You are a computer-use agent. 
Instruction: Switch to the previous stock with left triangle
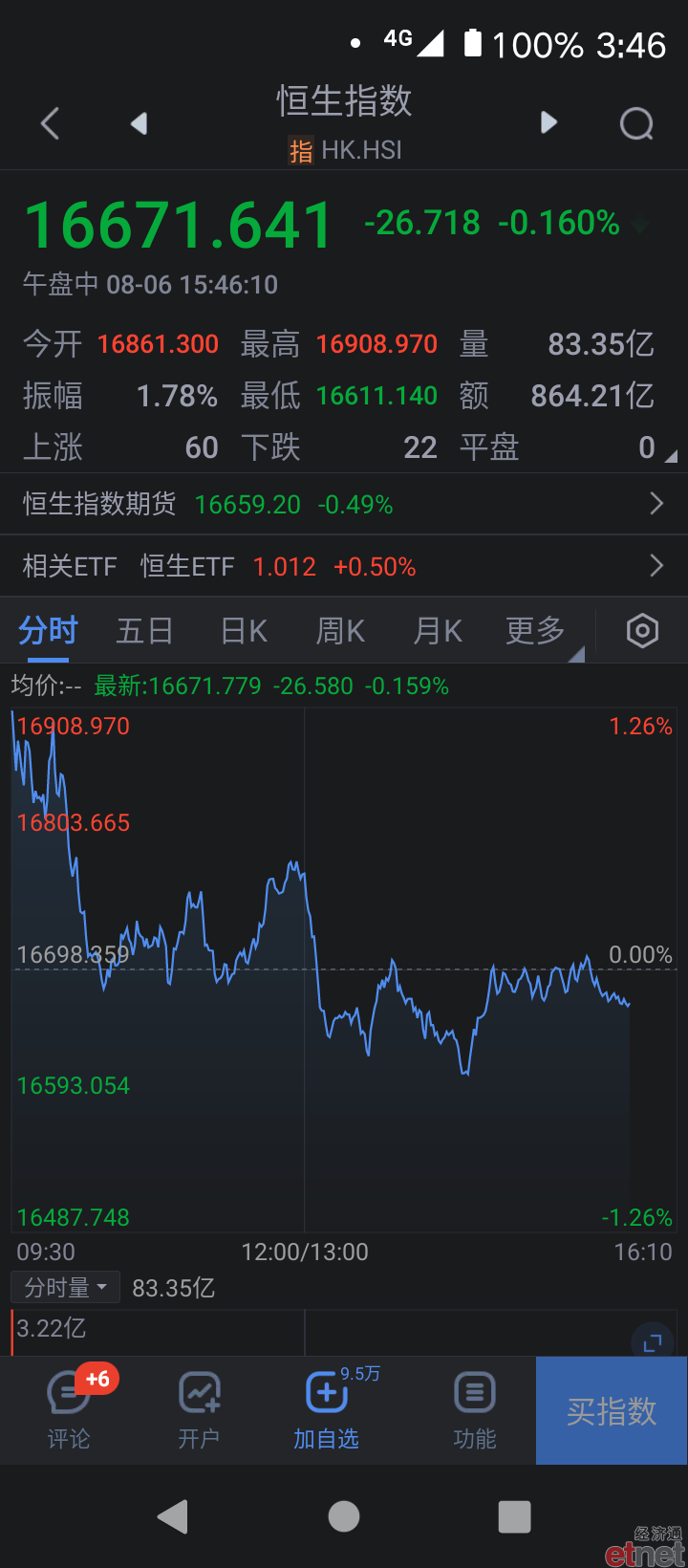click(140, 123)
